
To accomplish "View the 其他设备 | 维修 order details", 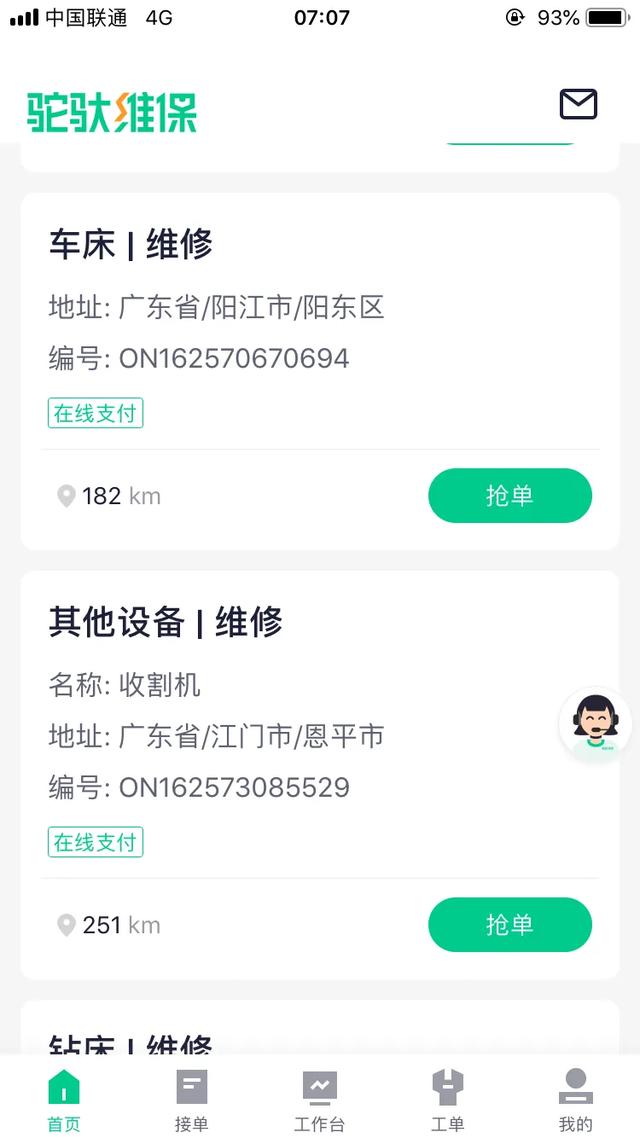I will coord(165,623).
